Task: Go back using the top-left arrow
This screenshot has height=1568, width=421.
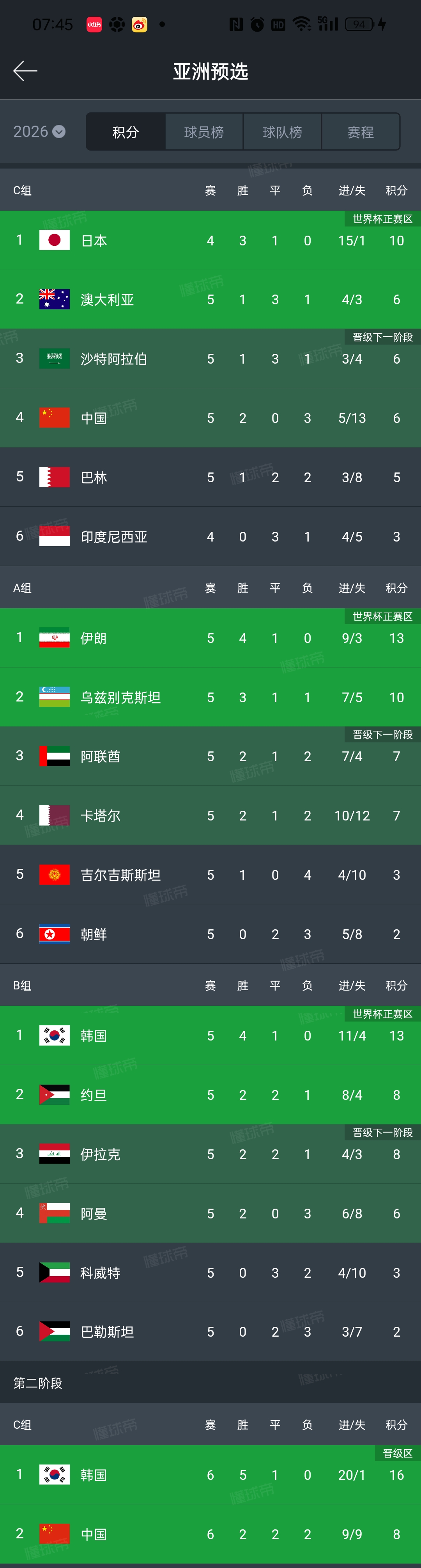Action: (25, 71)
